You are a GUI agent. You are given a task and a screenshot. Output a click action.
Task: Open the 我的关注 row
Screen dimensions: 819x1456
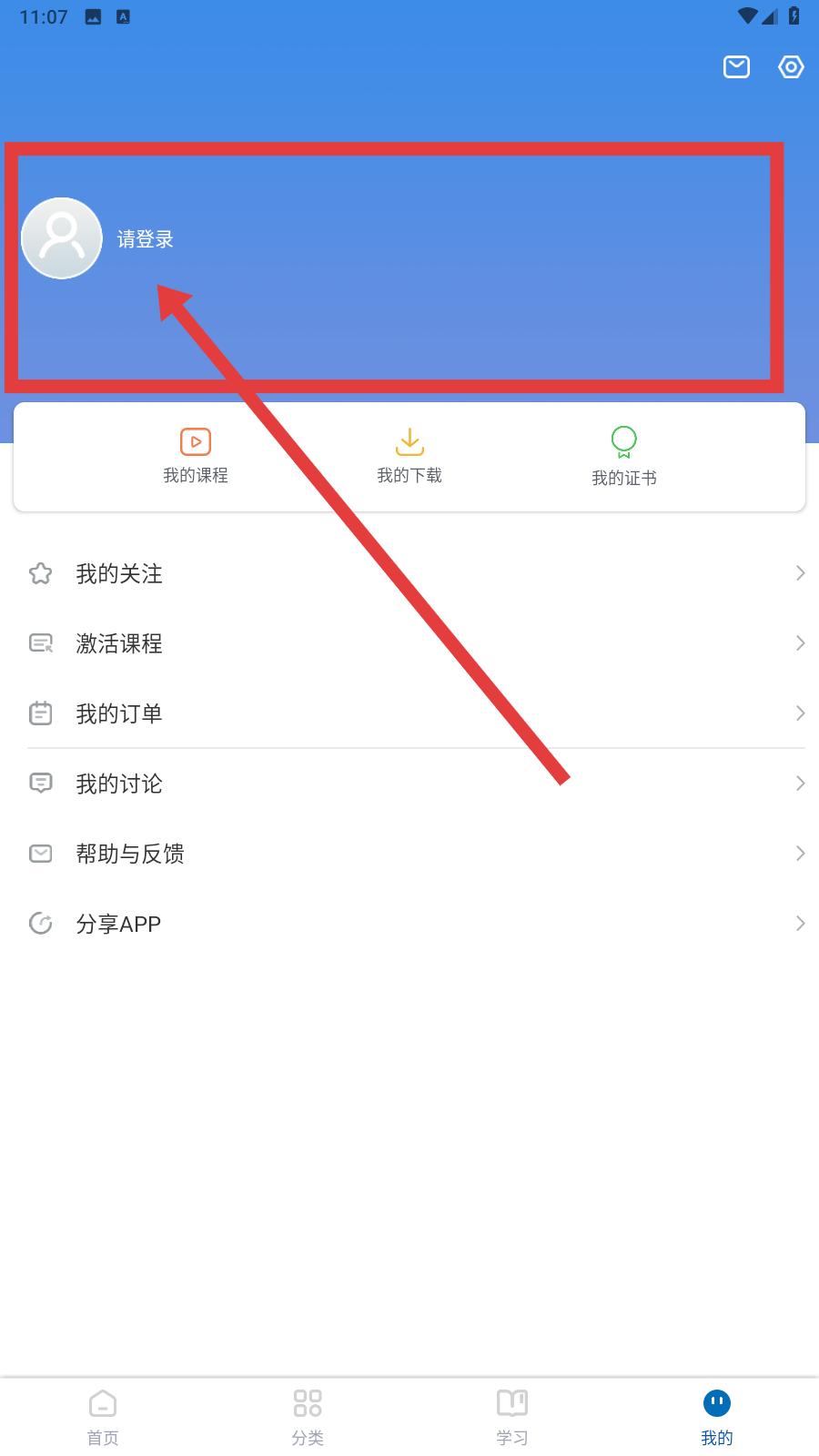pos(409,573)
